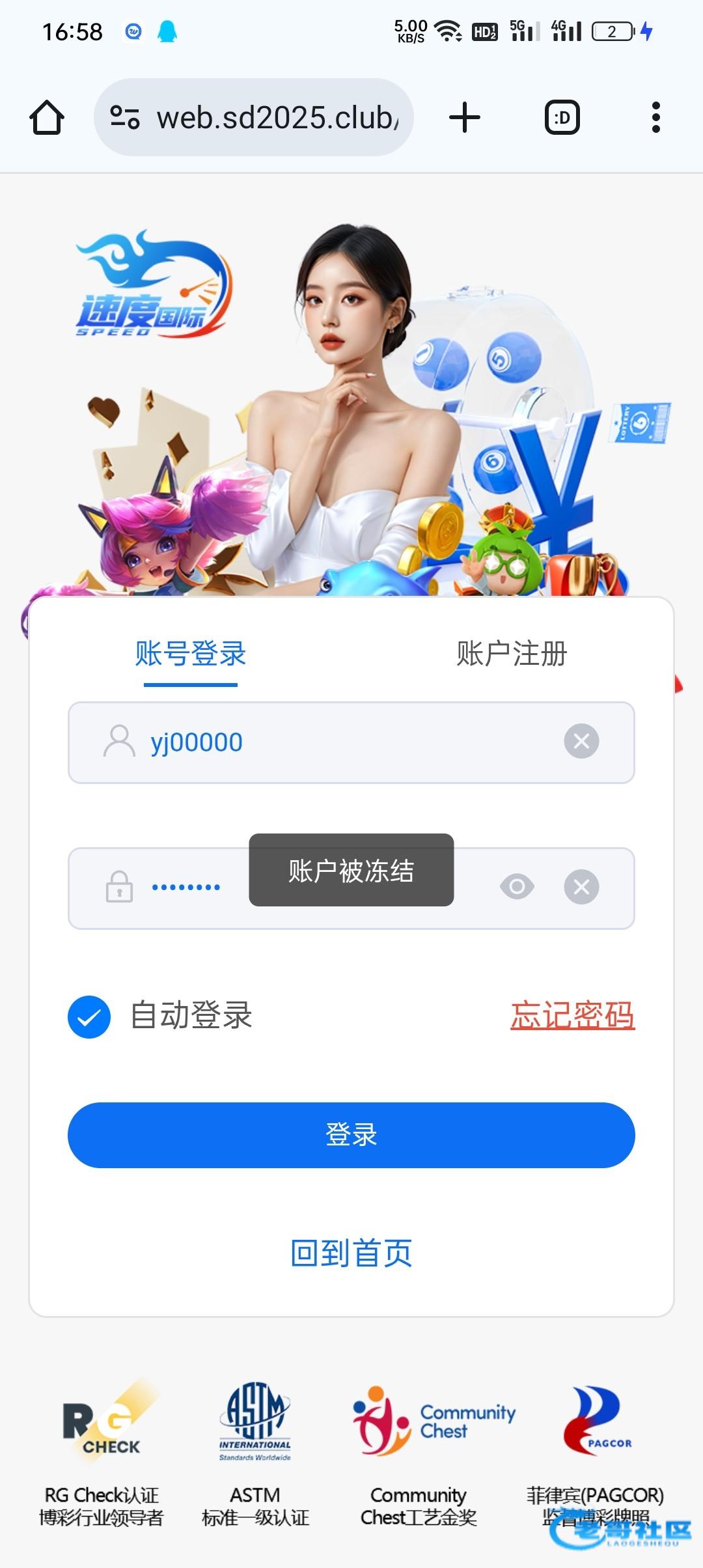This screenshot has height=1568, width=703.
Task: Clear the password field
Action: click(581, 887)
